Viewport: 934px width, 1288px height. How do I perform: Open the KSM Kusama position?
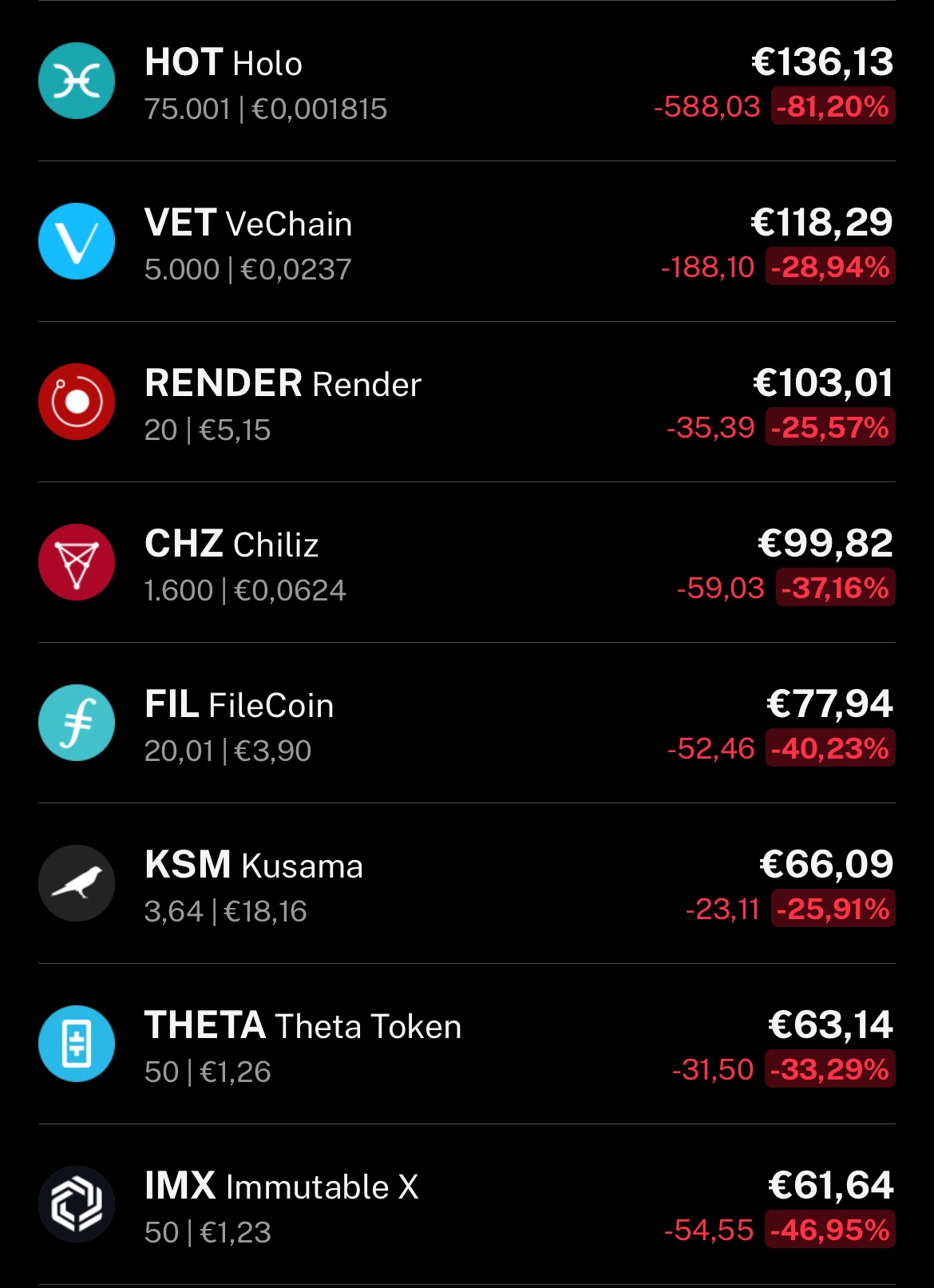pyautogui.click(x=466, y=885)
